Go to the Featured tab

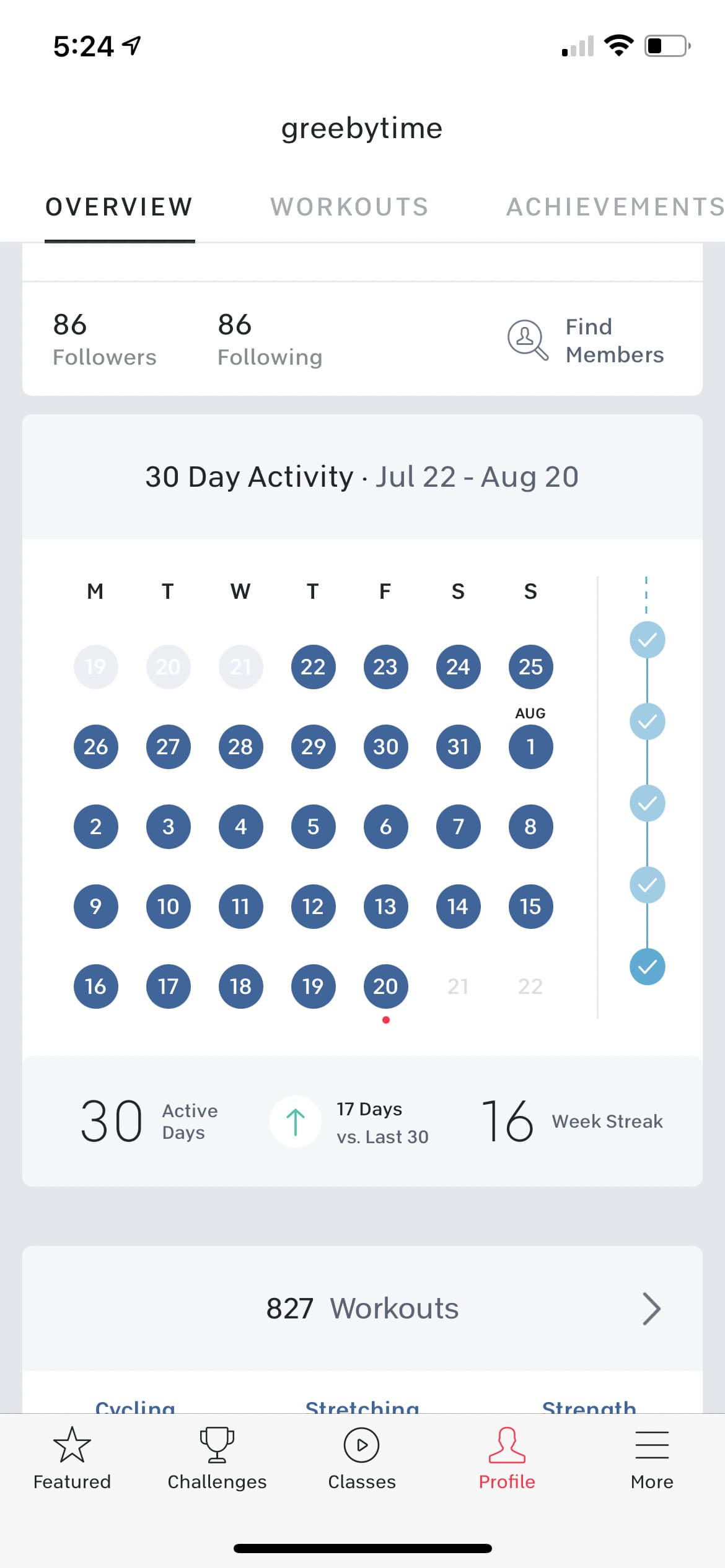[72, 1458]
